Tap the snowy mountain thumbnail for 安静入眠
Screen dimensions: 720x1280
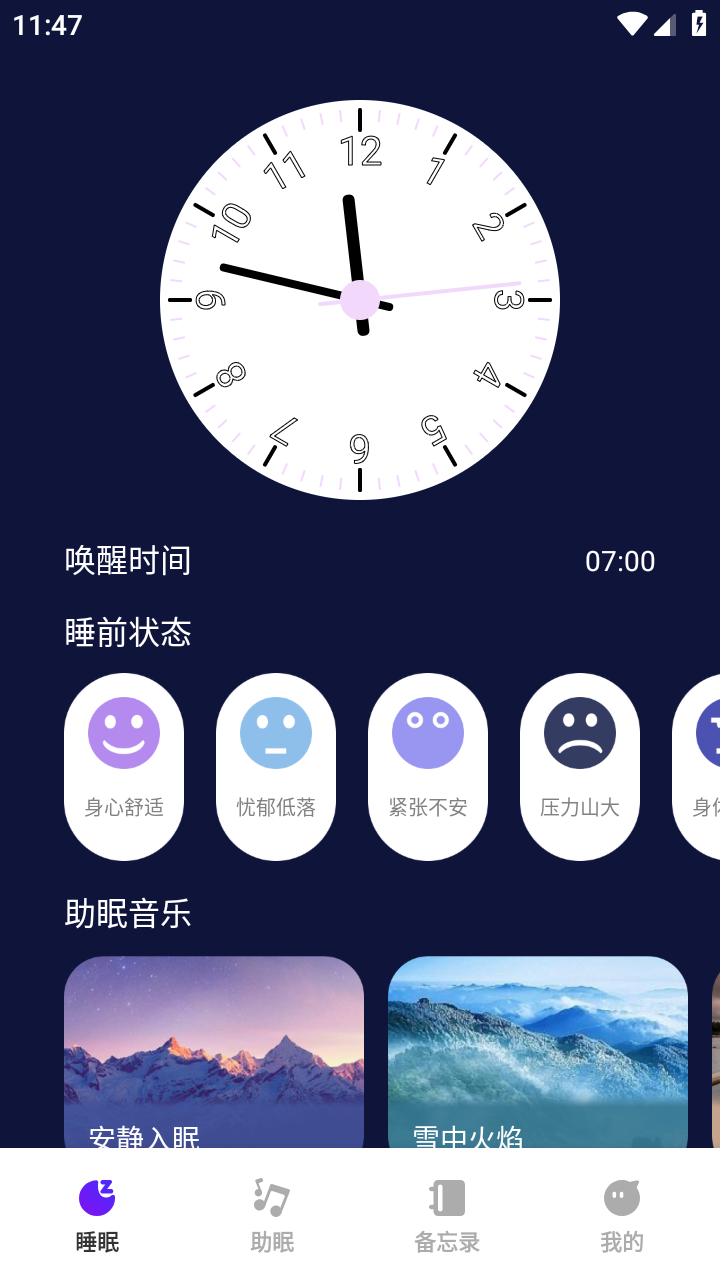pos(214,1040)
